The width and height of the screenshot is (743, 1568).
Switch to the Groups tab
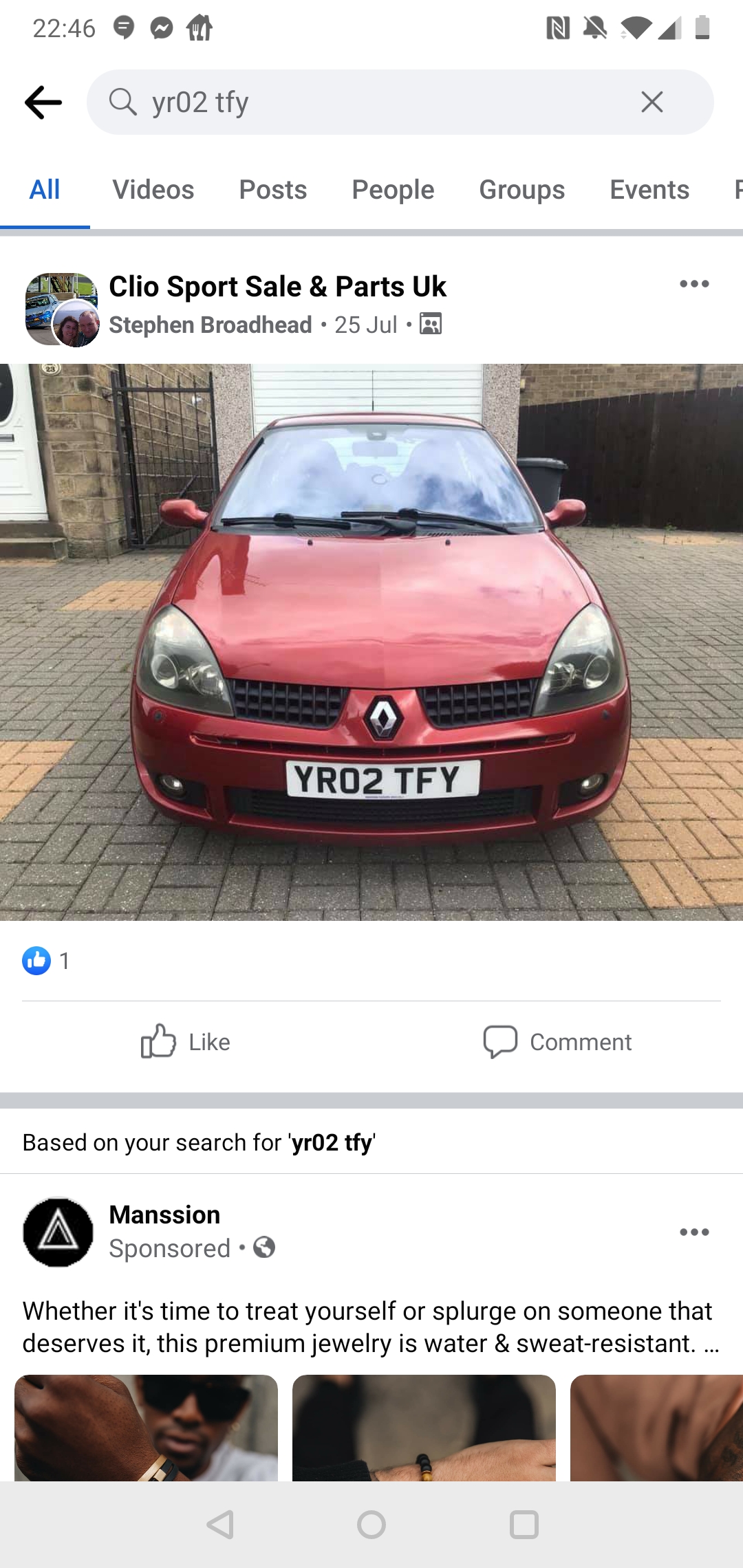tap(521, 190)
